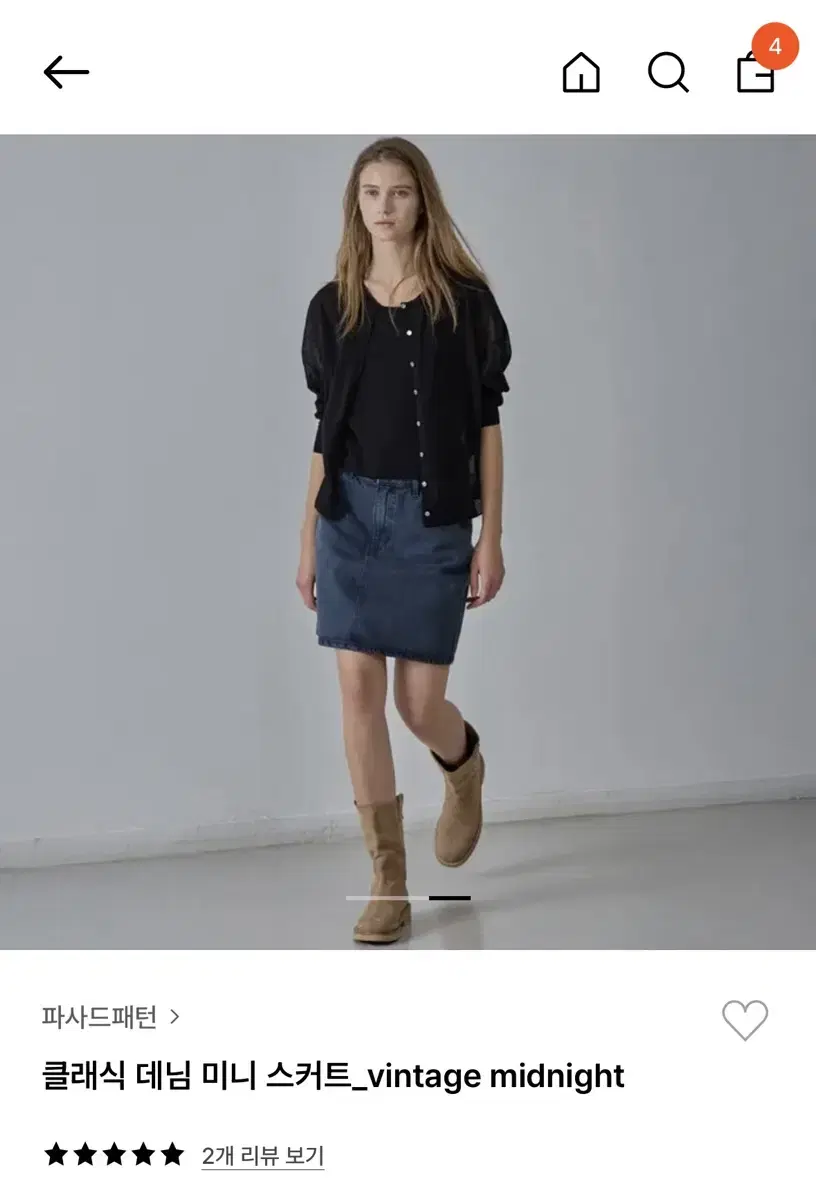View the 2개 리뷰 보기 reviews
816x1200 pixels.
pyautogui.click(x=263, y=1156)
